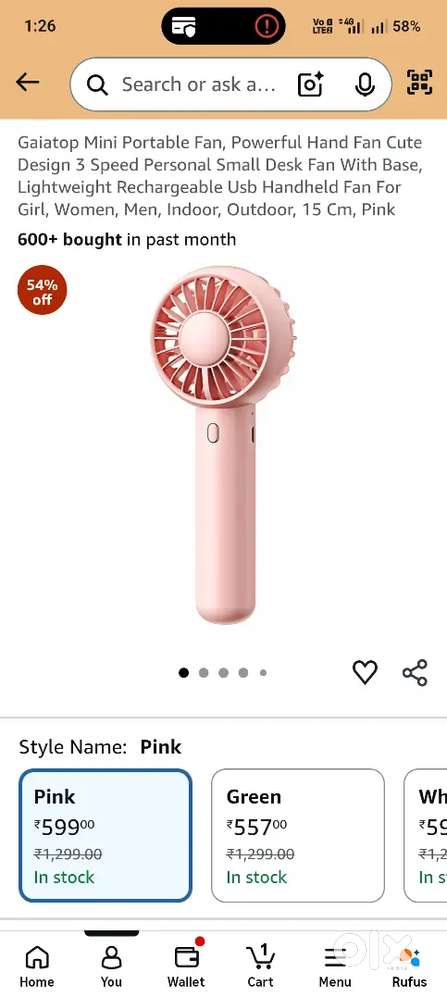The height and width of the screenshot is (1000, 447).
Task: Select the Pink style option
Action: [105, 835]
